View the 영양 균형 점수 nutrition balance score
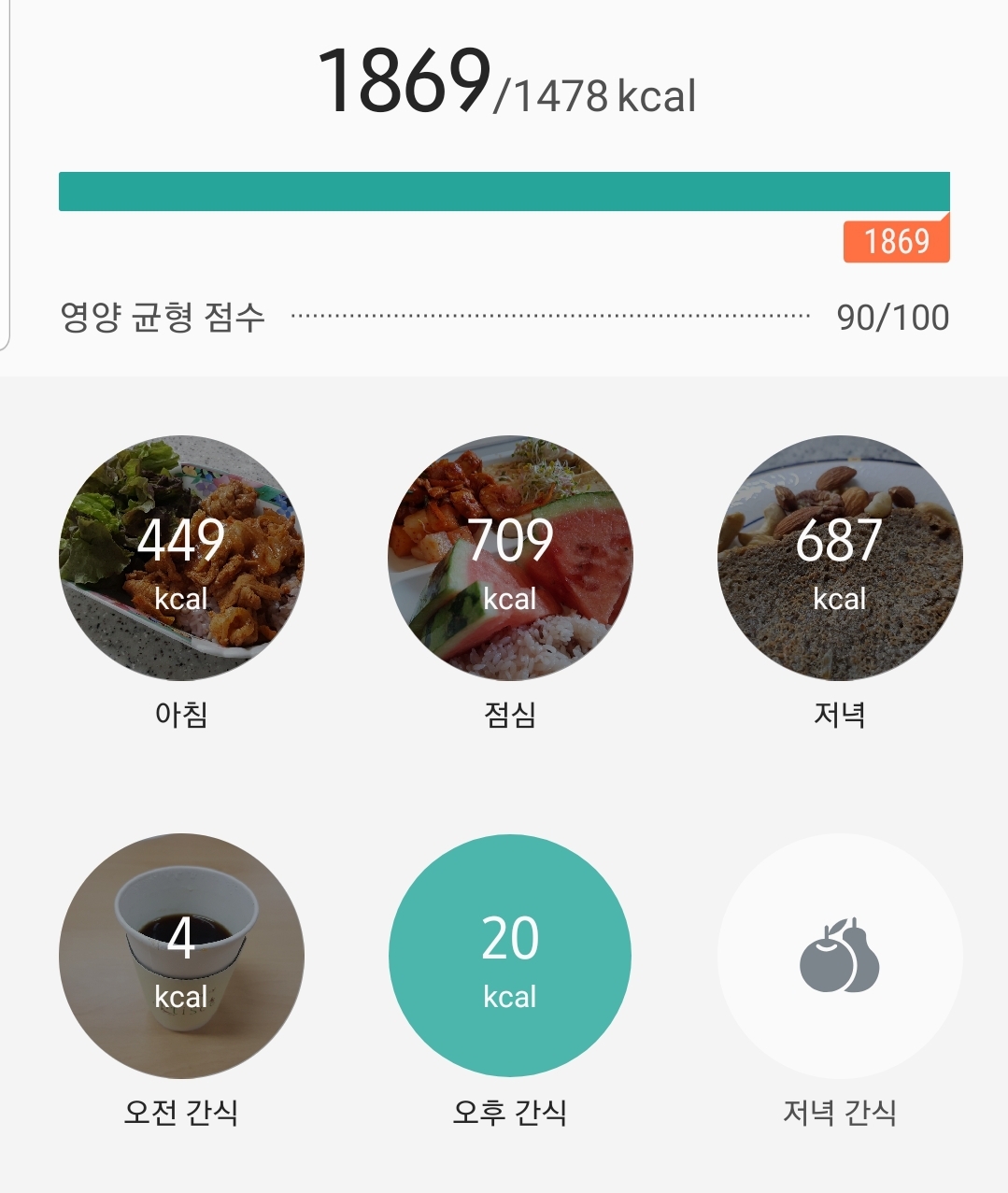This screenshot has height=1193, width=1008. 504,317
